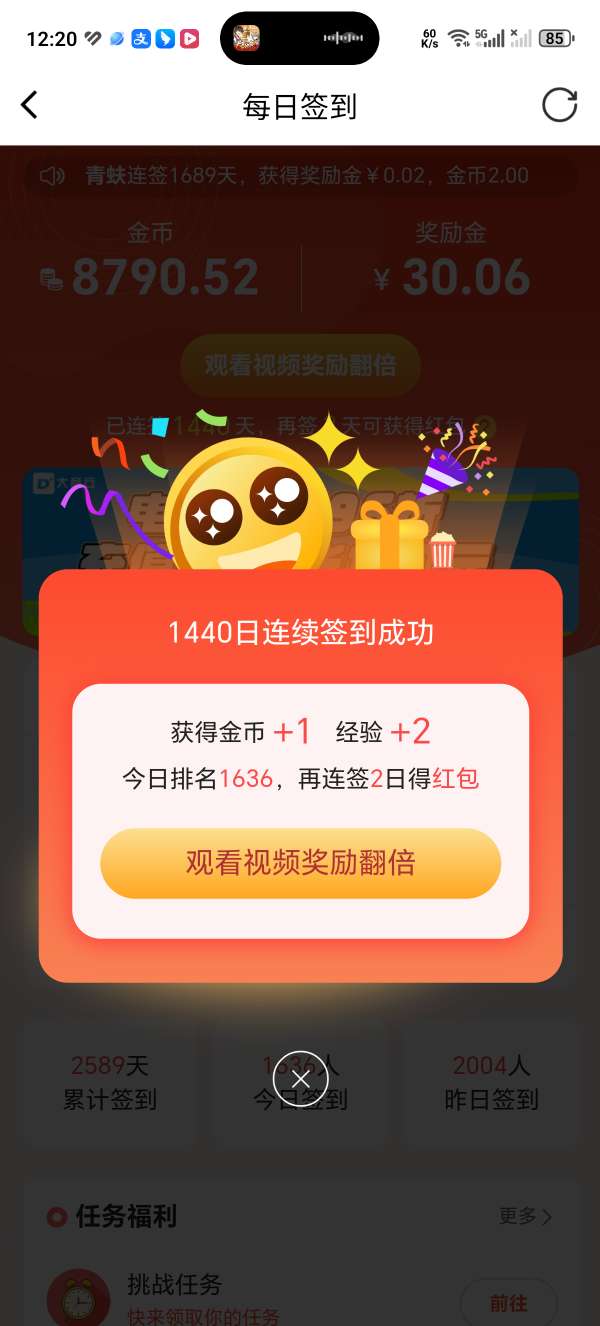Close the check-in success popup
This screenshot has width=600, height=1326.
tap(301, 1079)
